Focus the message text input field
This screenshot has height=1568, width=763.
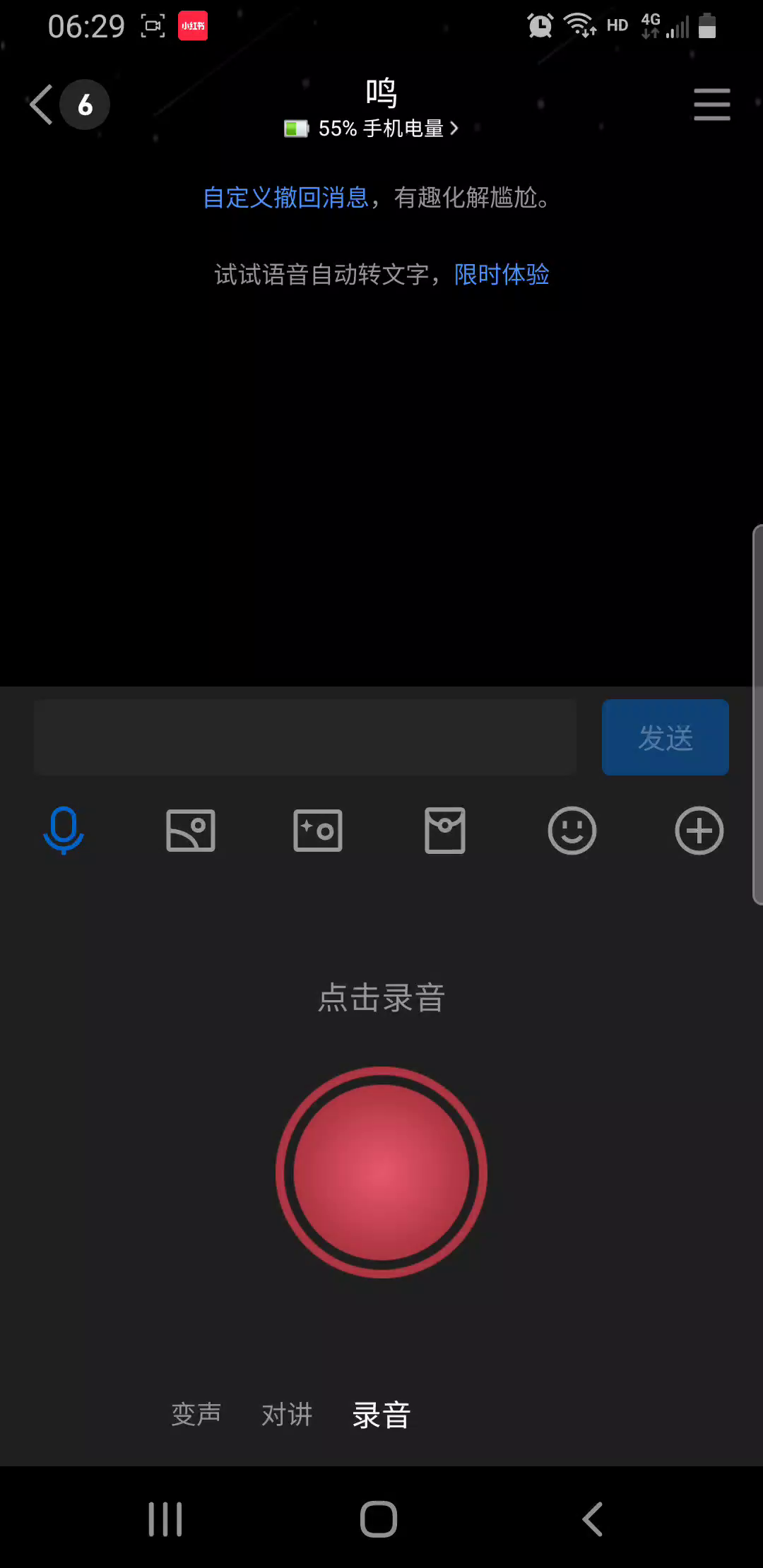(305, 737)
